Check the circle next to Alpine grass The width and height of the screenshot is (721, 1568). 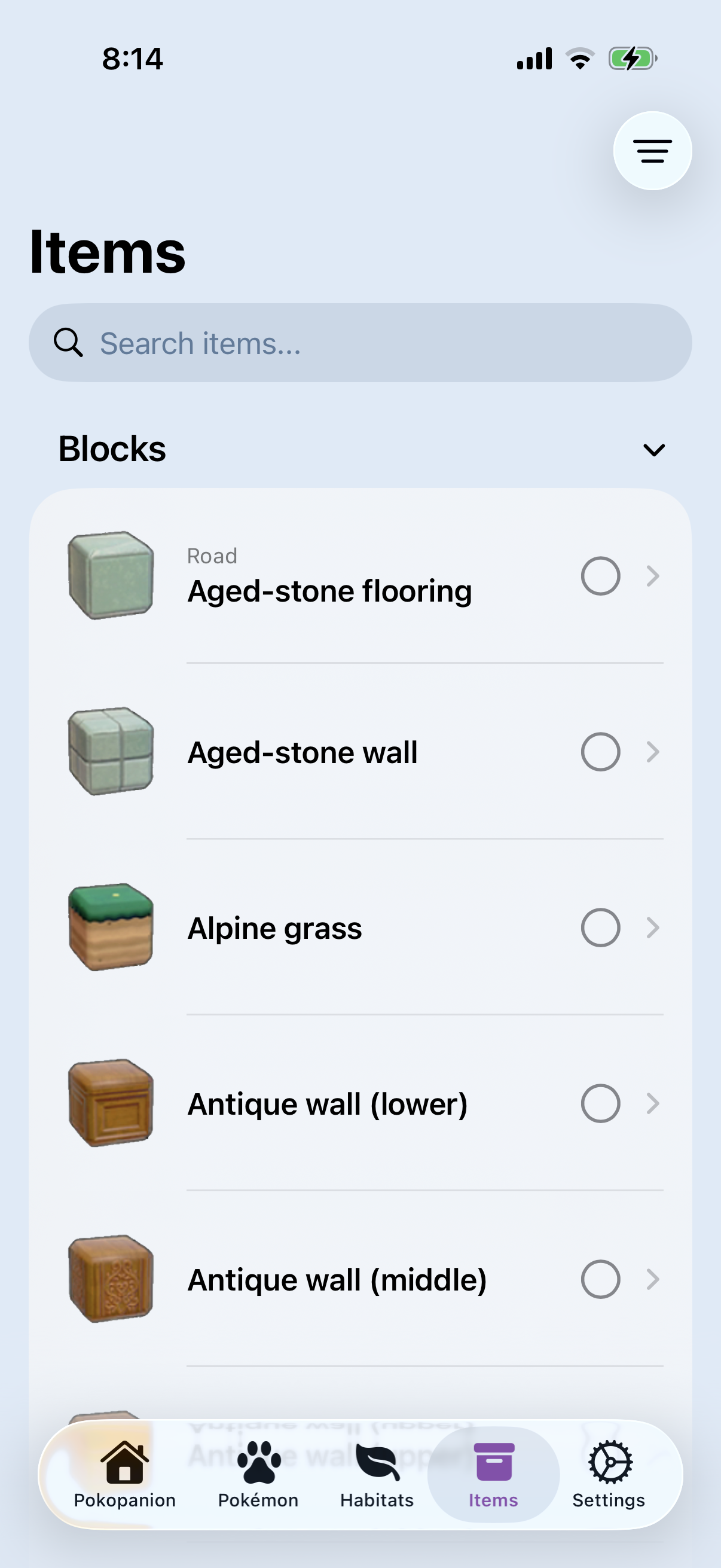(x=600, y=928)
